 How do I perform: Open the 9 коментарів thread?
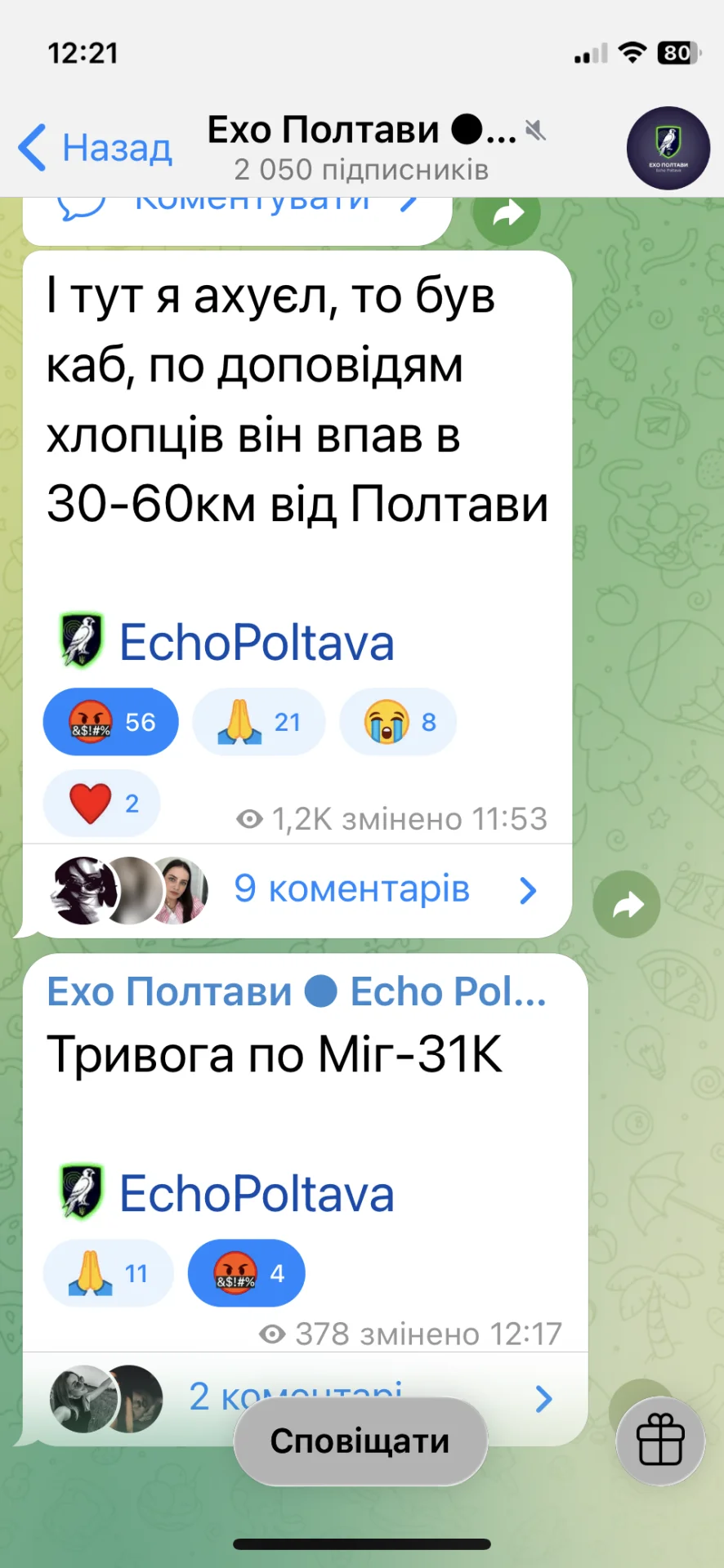tap(351, 889)
